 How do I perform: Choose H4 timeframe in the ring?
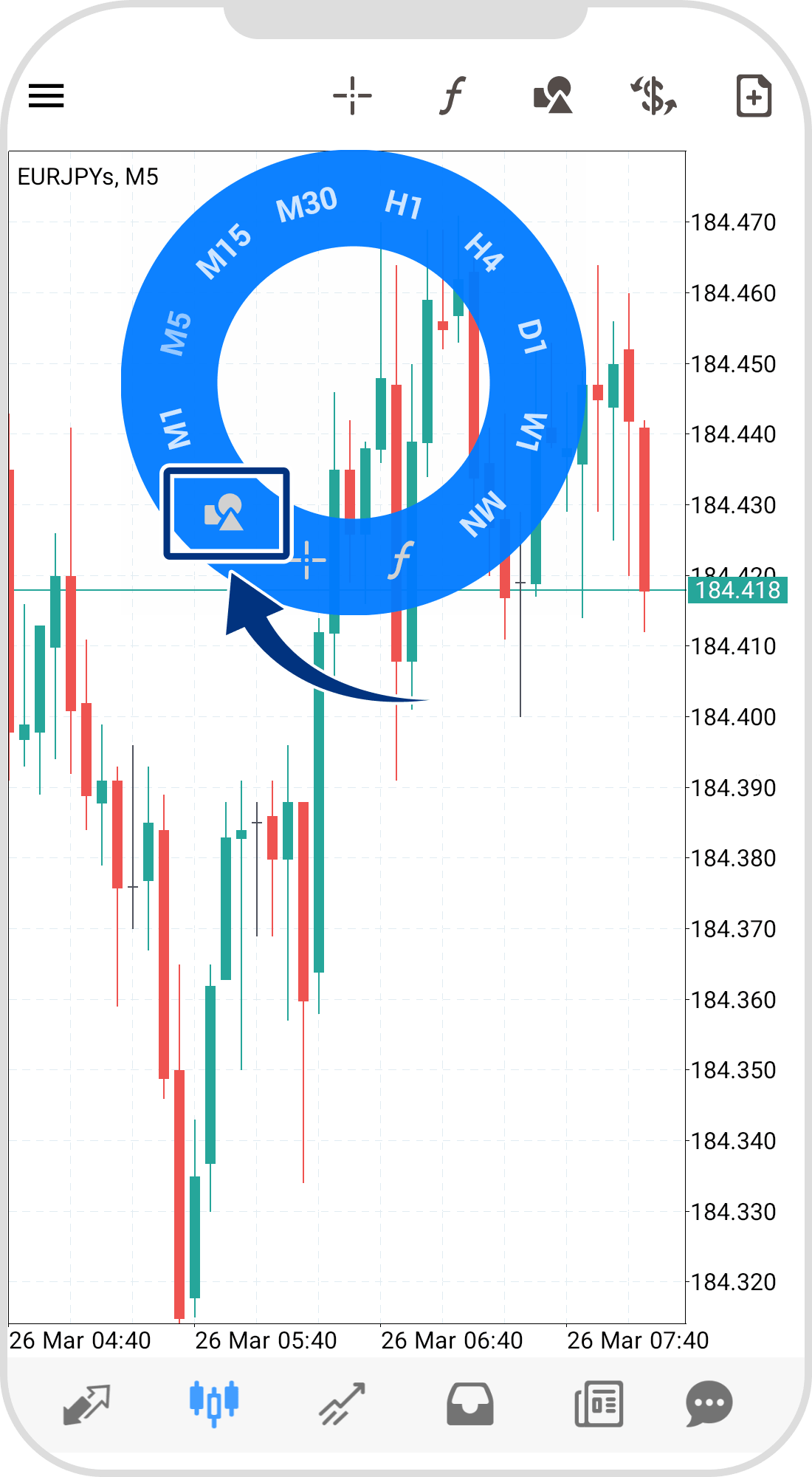(484, 251)
